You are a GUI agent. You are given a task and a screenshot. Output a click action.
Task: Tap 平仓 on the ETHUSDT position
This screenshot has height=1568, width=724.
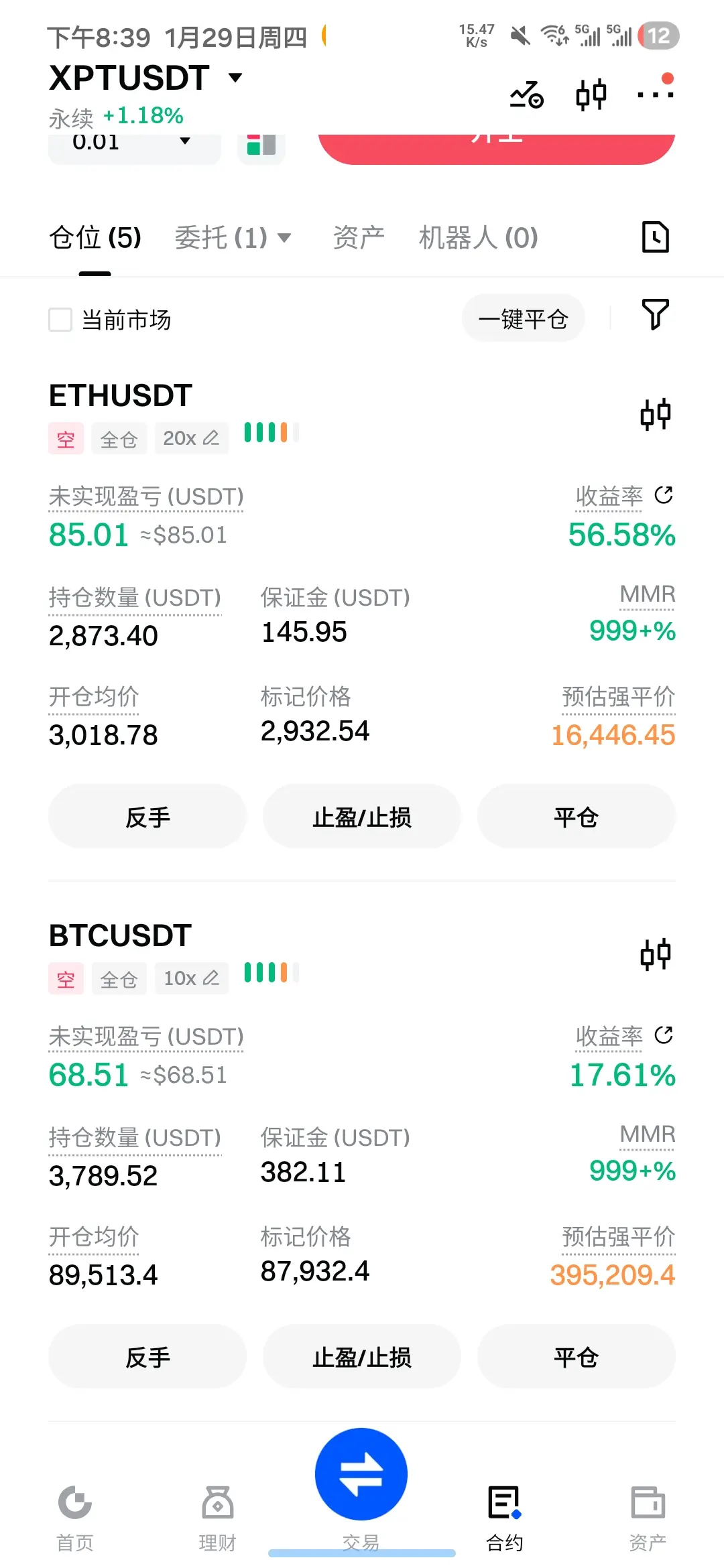(576, 816)
